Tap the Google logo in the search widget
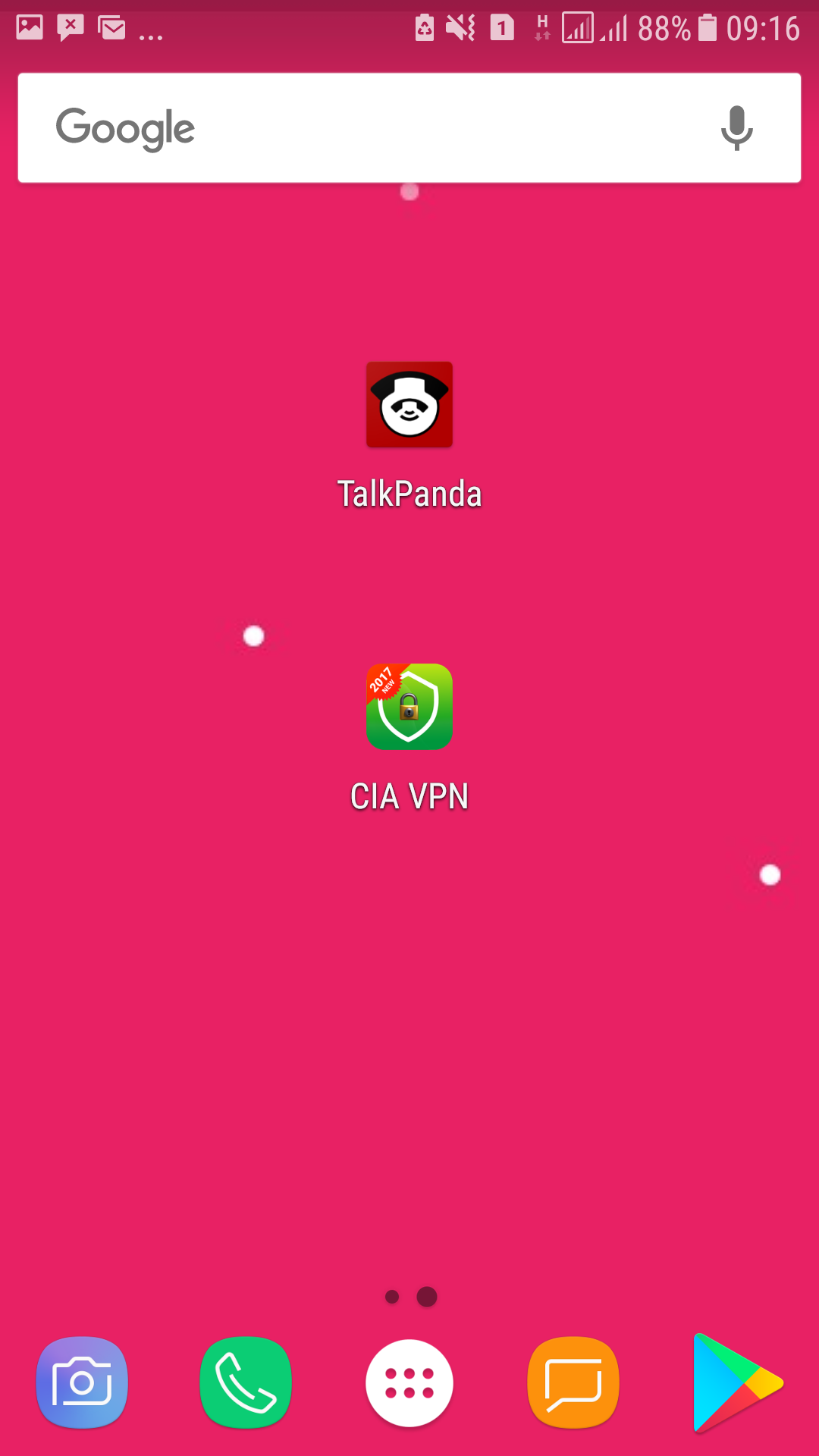Image resolution: width=819 pixels, height=1456 pixels. click(x=124, y=127)
